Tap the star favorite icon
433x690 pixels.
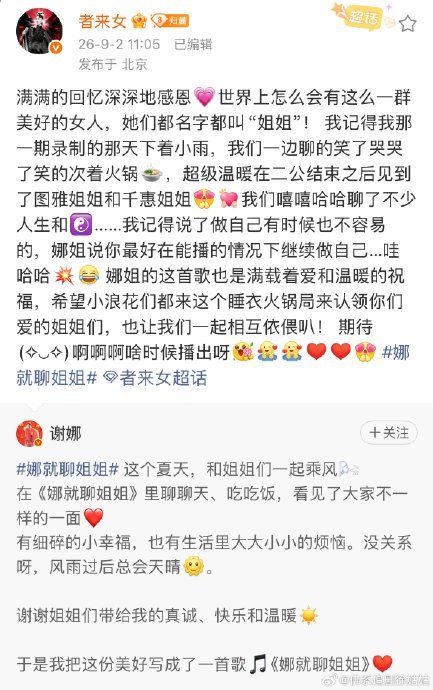(407, 23)
